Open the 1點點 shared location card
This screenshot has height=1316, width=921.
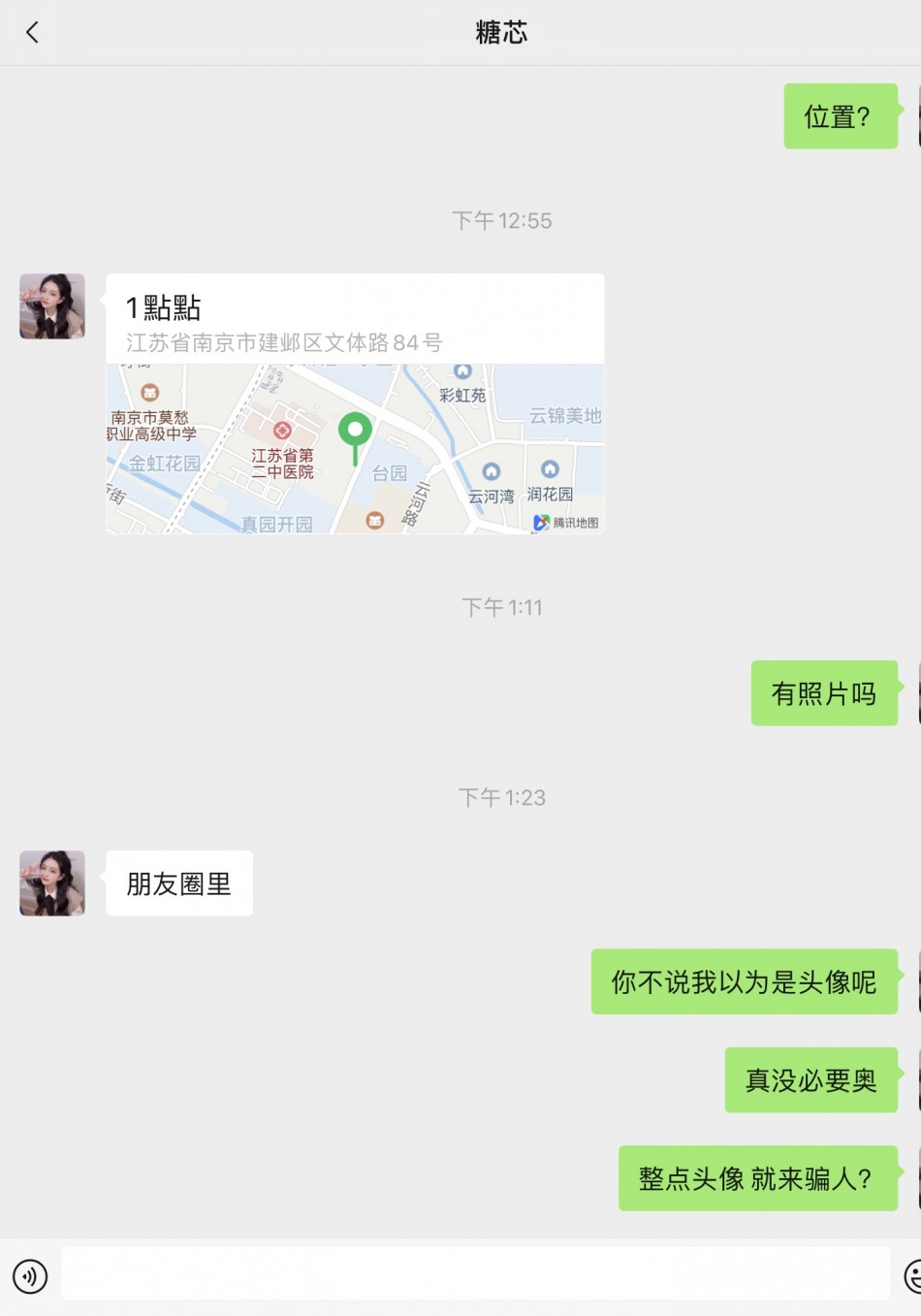click(355, 403)
